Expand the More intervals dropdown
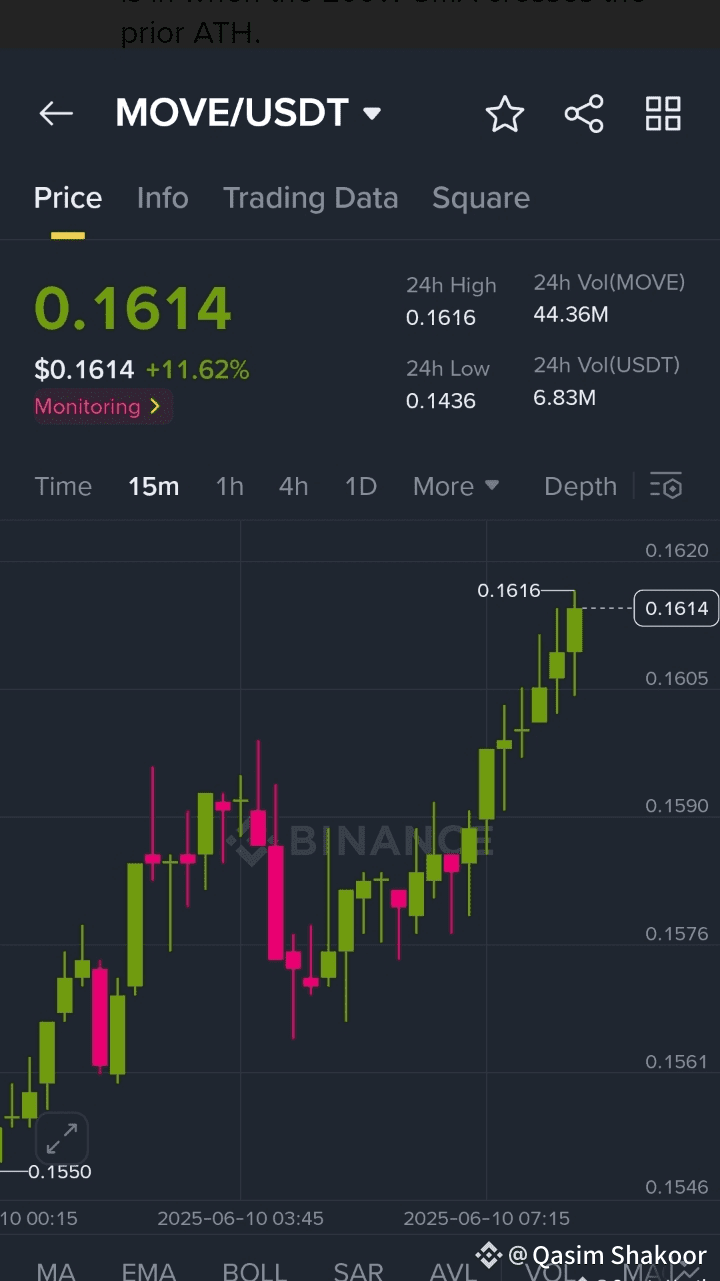The height and width of the screenshot is (1281, 720). pos(456,487)
